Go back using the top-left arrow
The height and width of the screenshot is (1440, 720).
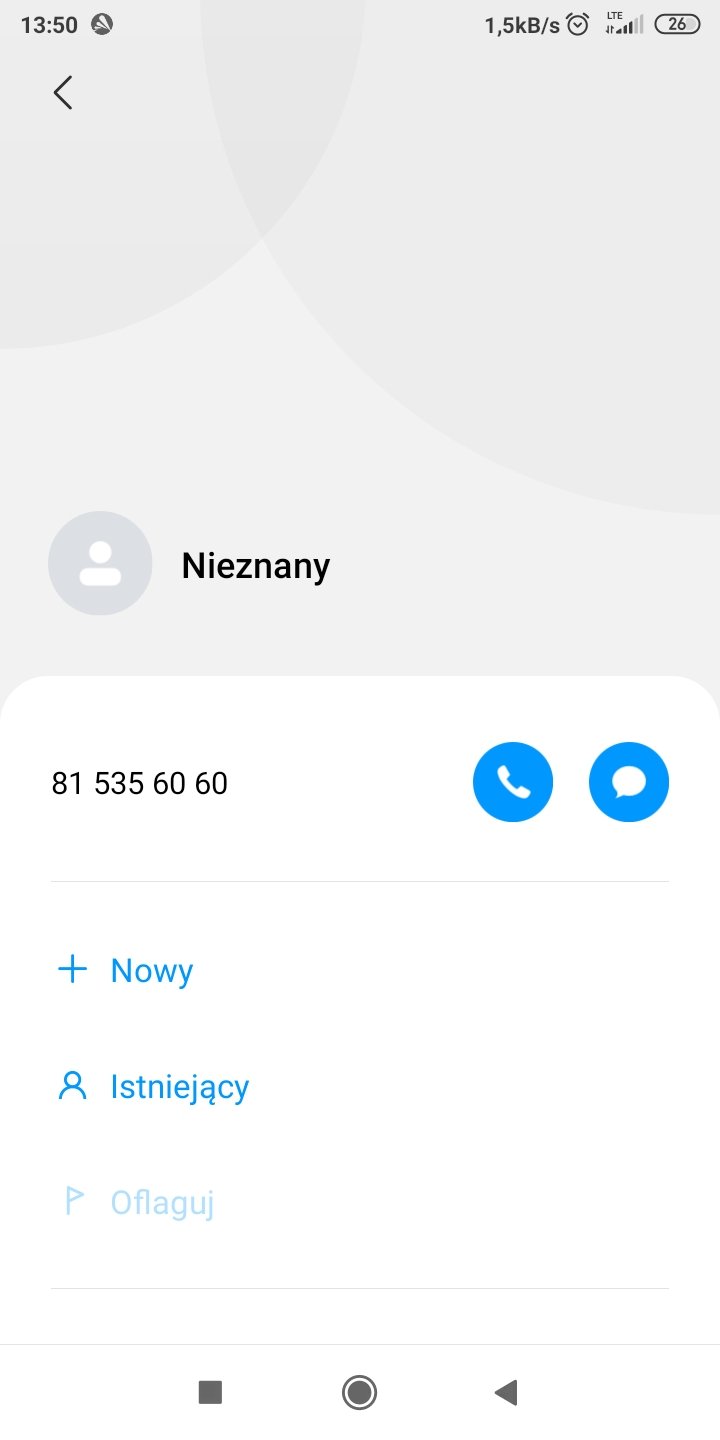[x=63, y=93]
